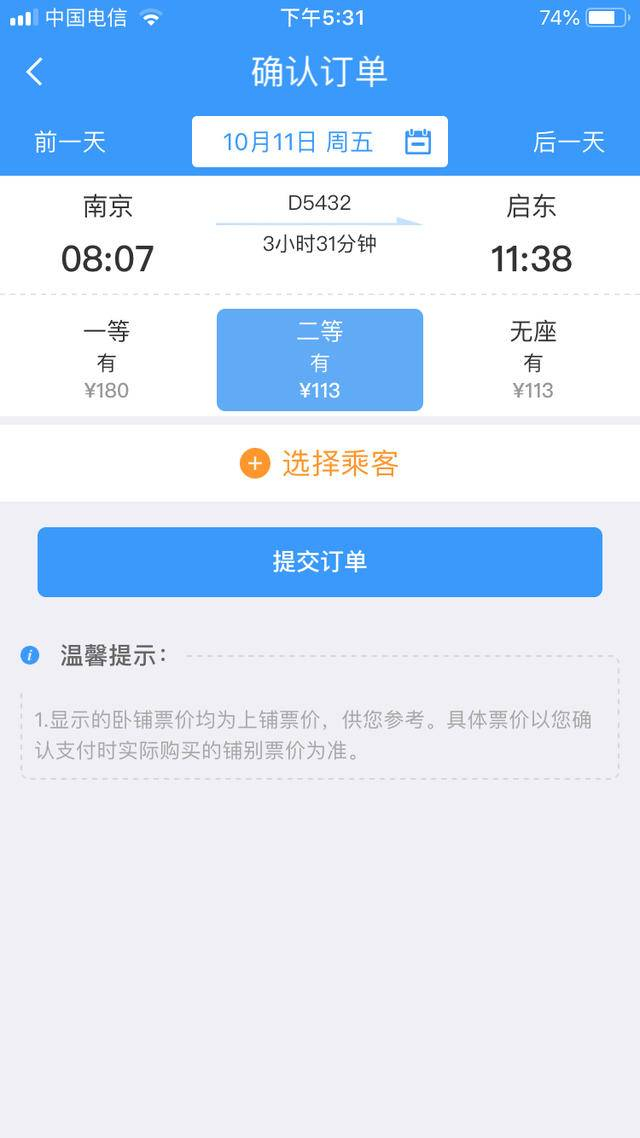Screen dimensions: 640x1138
Task: Add passengers via 选择乘客
Action: (320, 464)
